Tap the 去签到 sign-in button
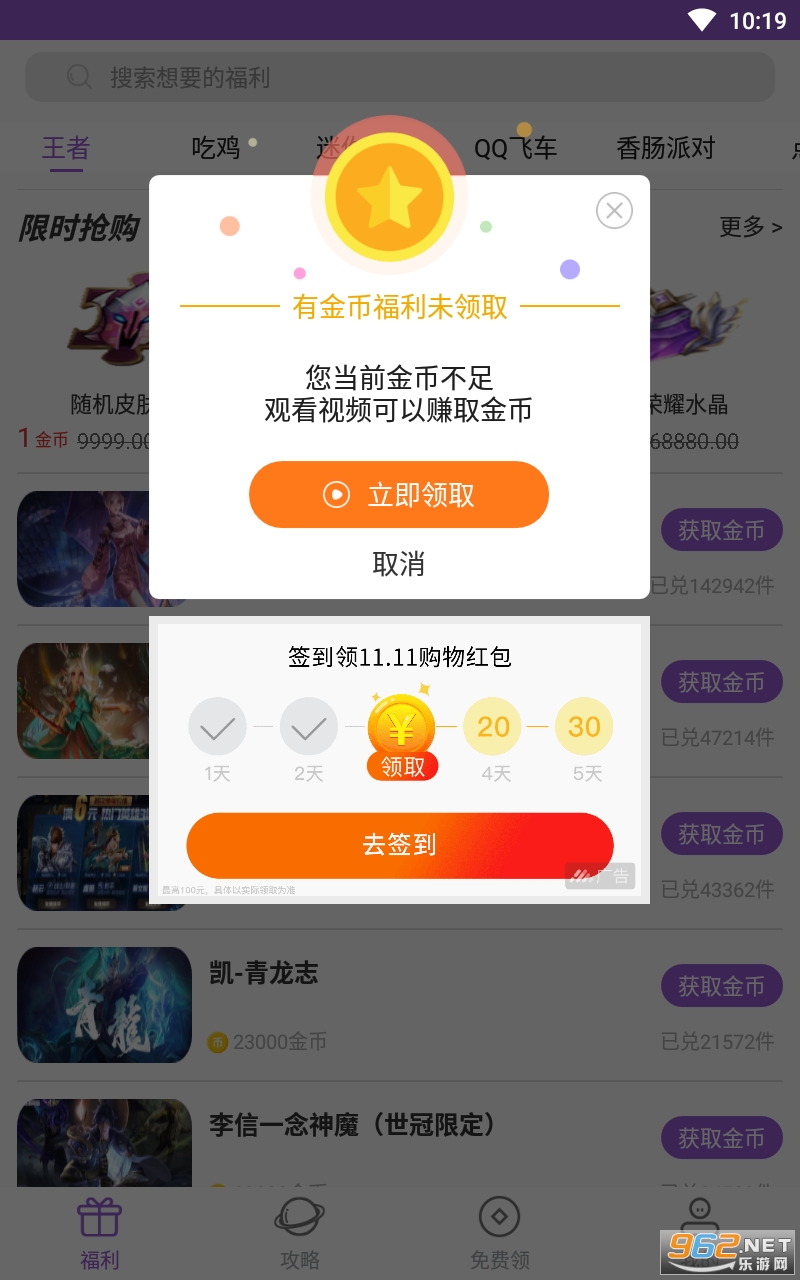 click(399, 845)
